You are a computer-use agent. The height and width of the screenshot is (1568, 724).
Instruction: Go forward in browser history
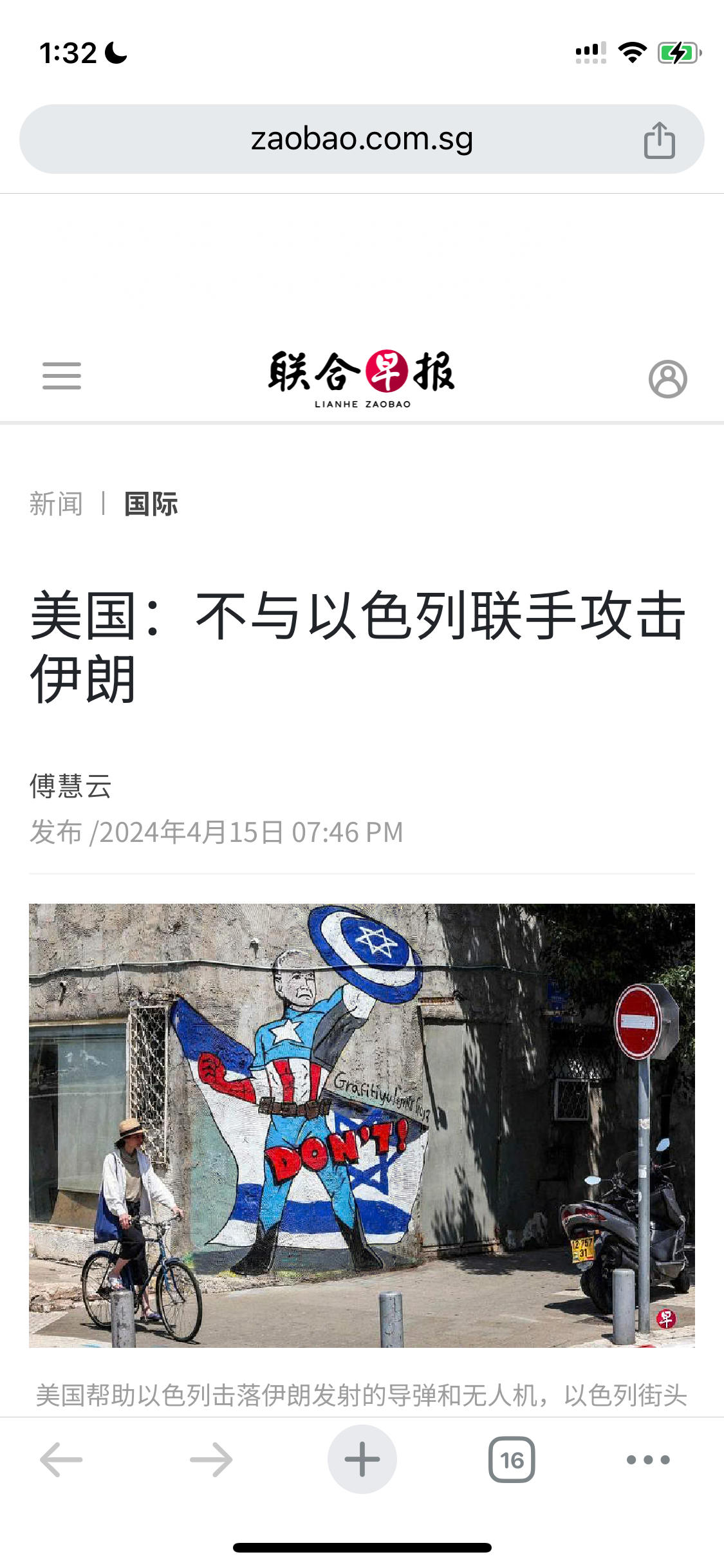[211, 1460]
